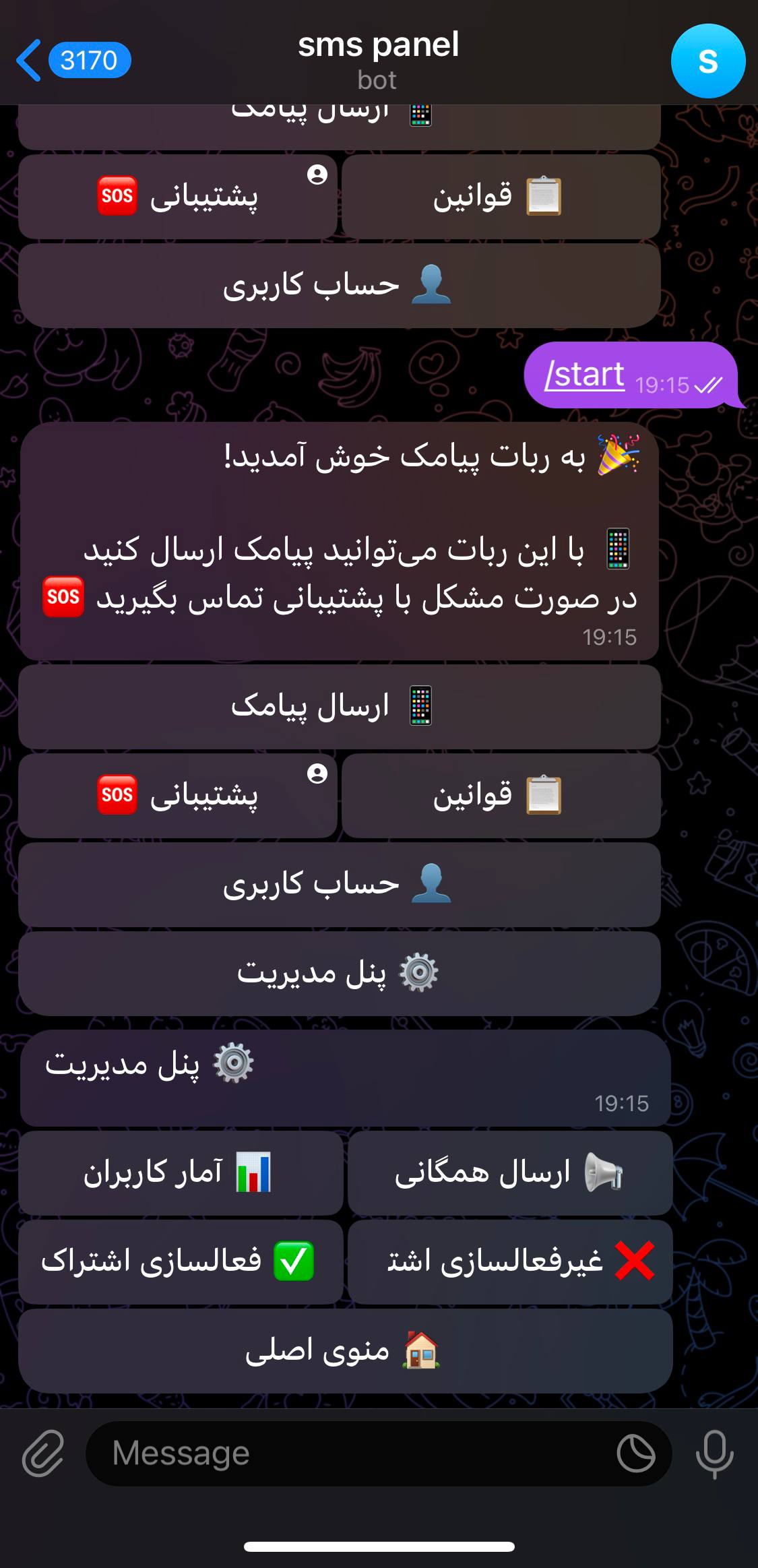Choose ارسال همگانی broadcast button
This screenshot has height=1568, width=758.
pyautogui.click(x=510, y=1173)
